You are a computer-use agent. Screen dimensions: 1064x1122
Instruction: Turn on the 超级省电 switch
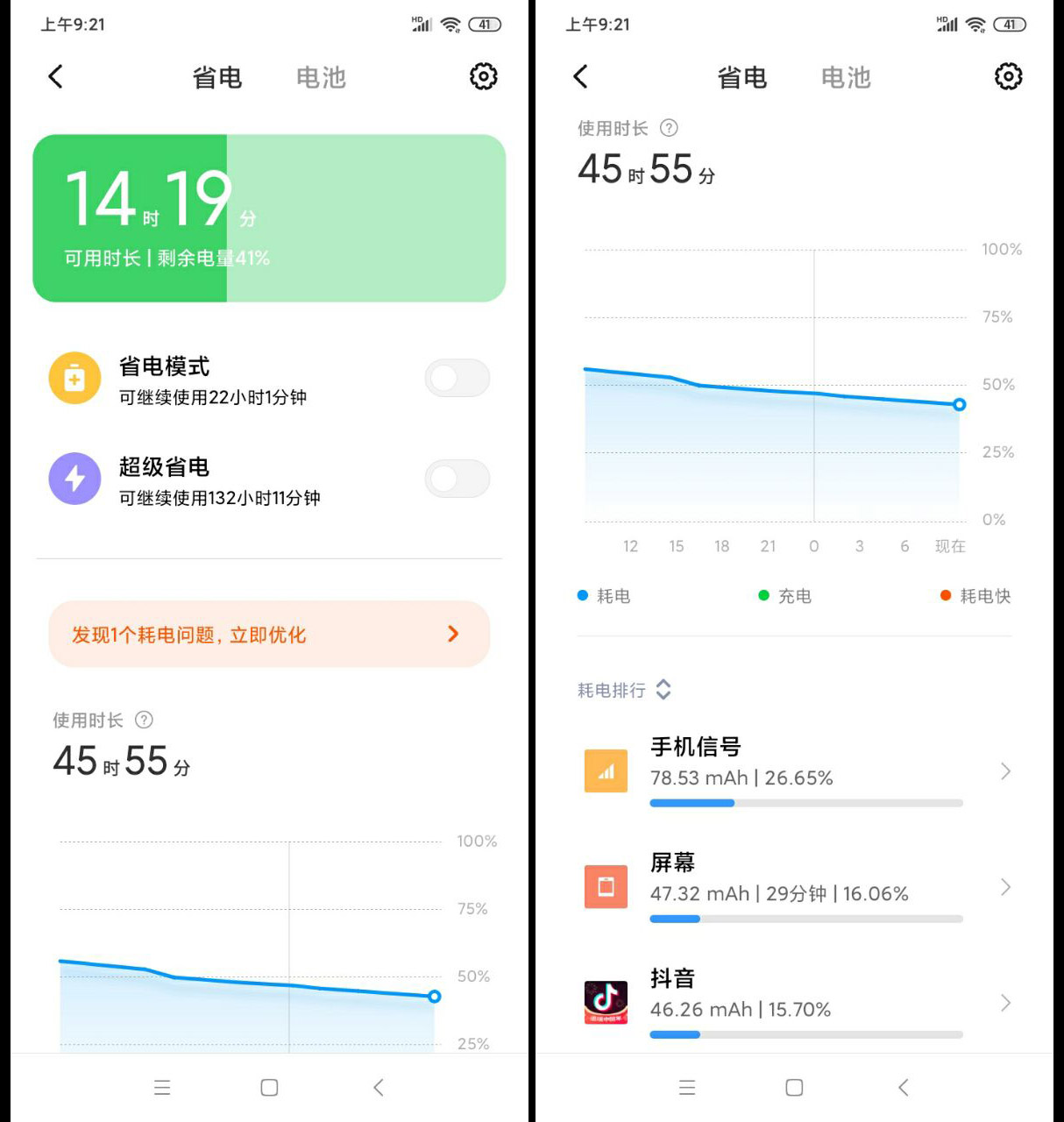(x=457, y=479)
